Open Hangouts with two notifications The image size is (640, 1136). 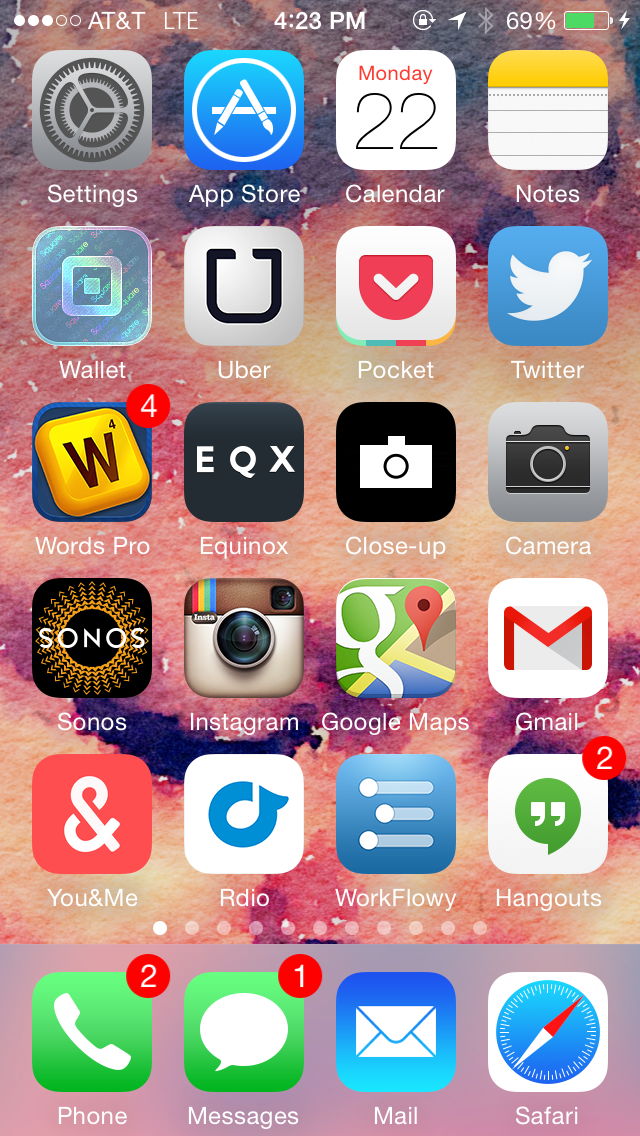point(548,814)
